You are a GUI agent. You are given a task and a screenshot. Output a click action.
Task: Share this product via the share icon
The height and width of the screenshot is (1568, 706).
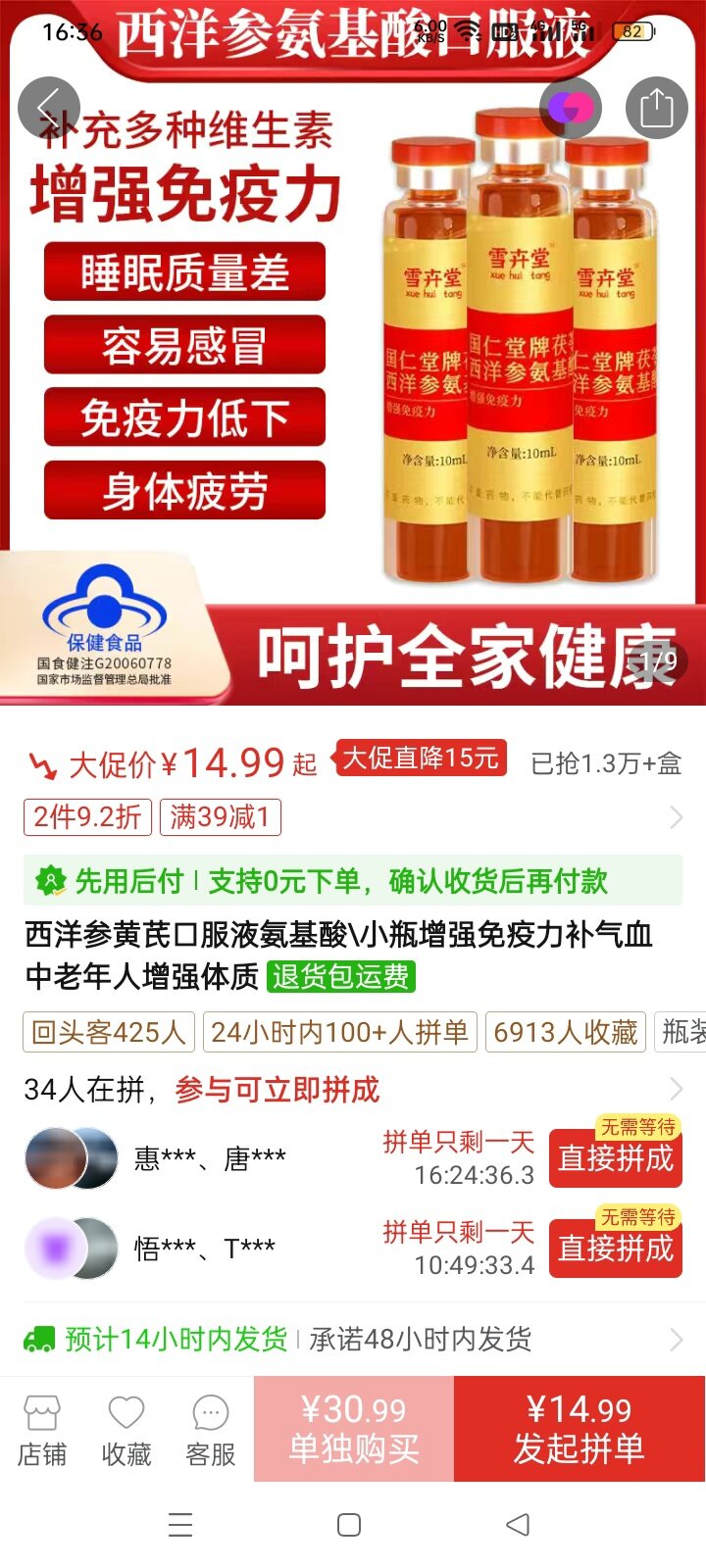656,107
